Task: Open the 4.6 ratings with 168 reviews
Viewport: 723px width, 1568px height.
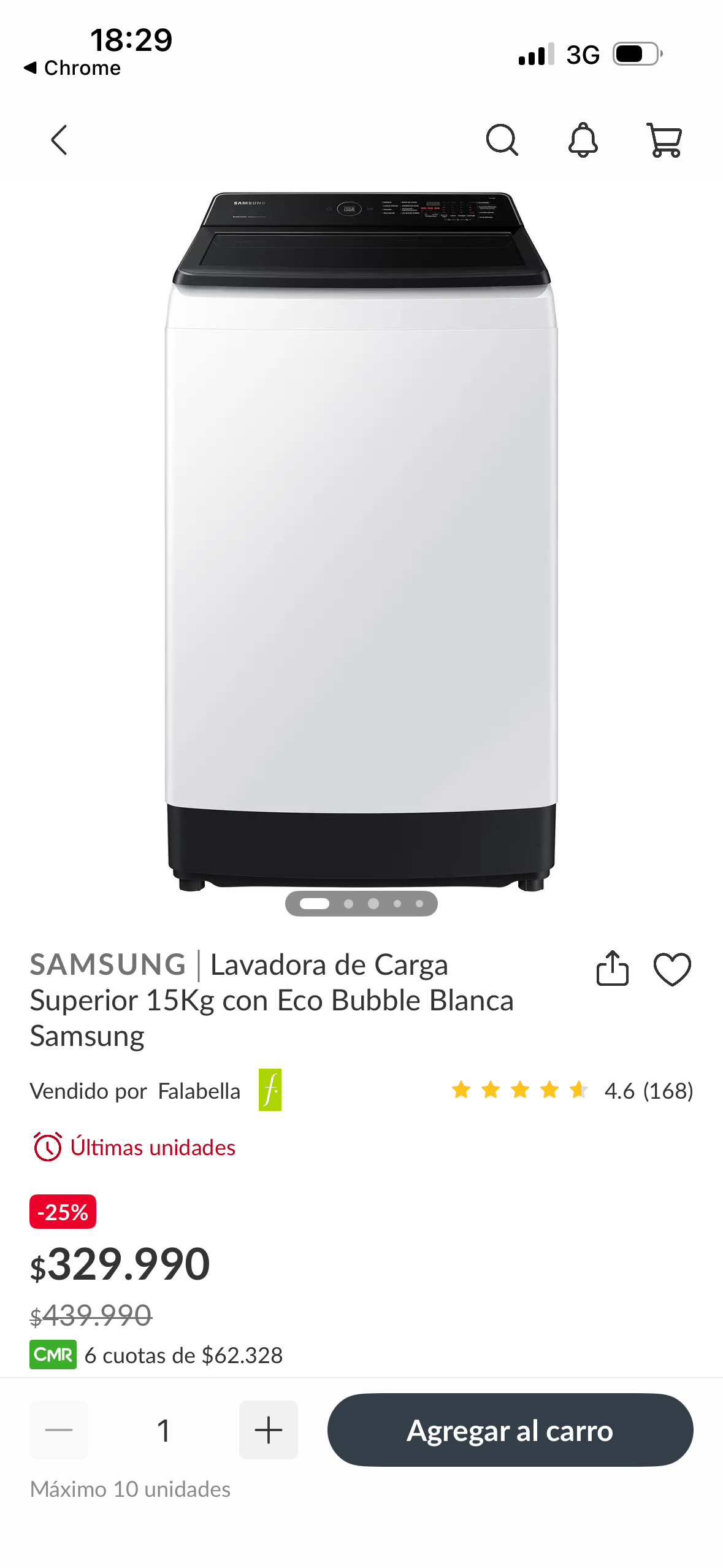Action: [648, 1091]
